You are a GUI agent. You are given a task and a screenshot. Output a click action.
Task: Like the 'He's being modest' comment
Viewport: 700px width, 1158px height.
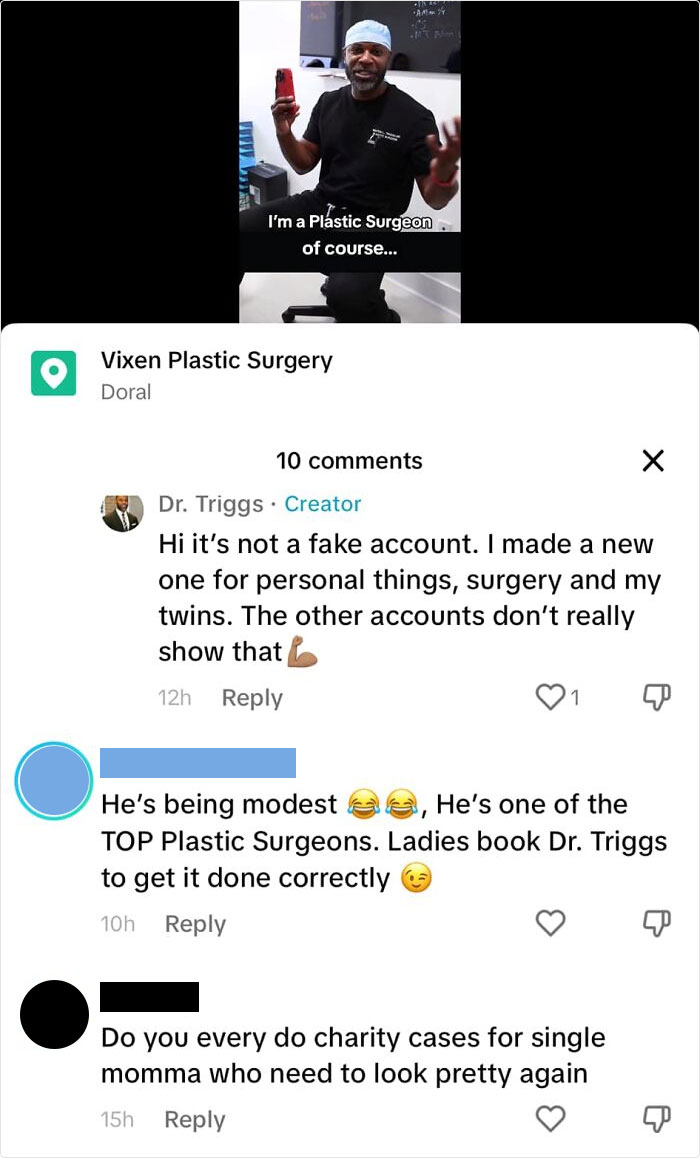(x=552, y=923)
